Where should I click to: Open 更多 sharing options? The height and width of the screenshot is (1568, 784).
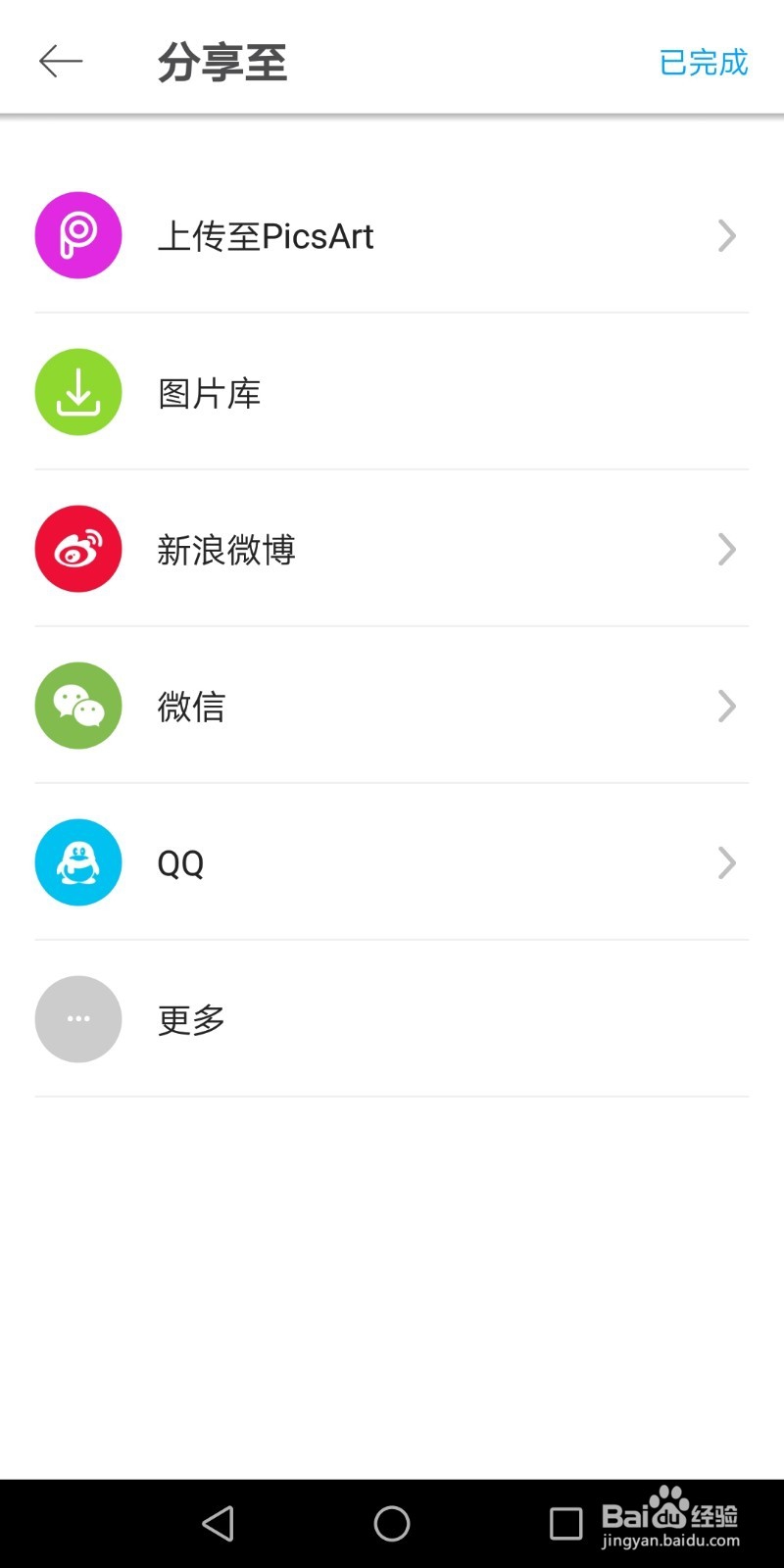392,1019
